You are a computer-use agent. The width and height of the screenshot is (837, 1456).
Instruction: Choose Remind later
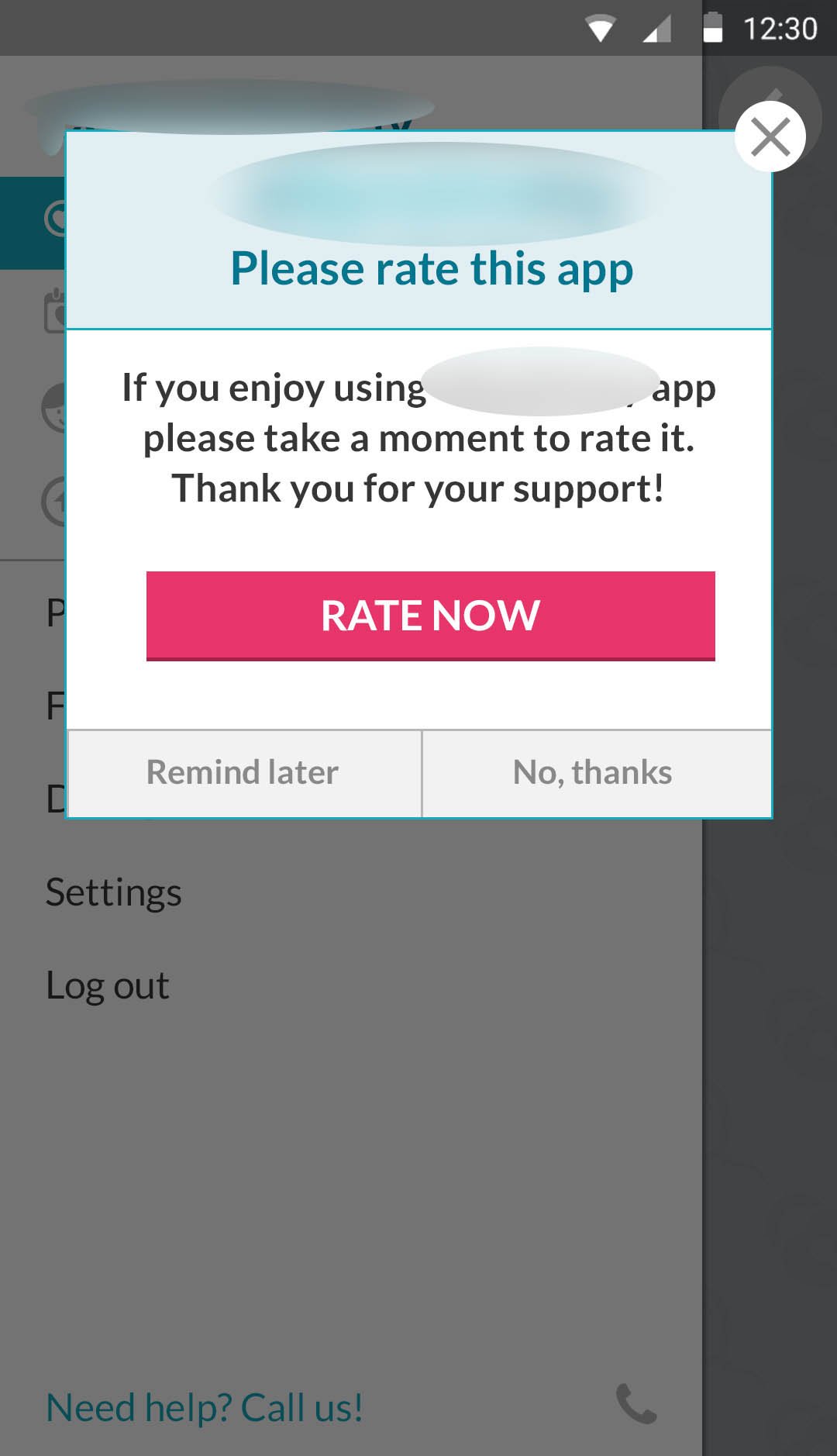(243, 773)
